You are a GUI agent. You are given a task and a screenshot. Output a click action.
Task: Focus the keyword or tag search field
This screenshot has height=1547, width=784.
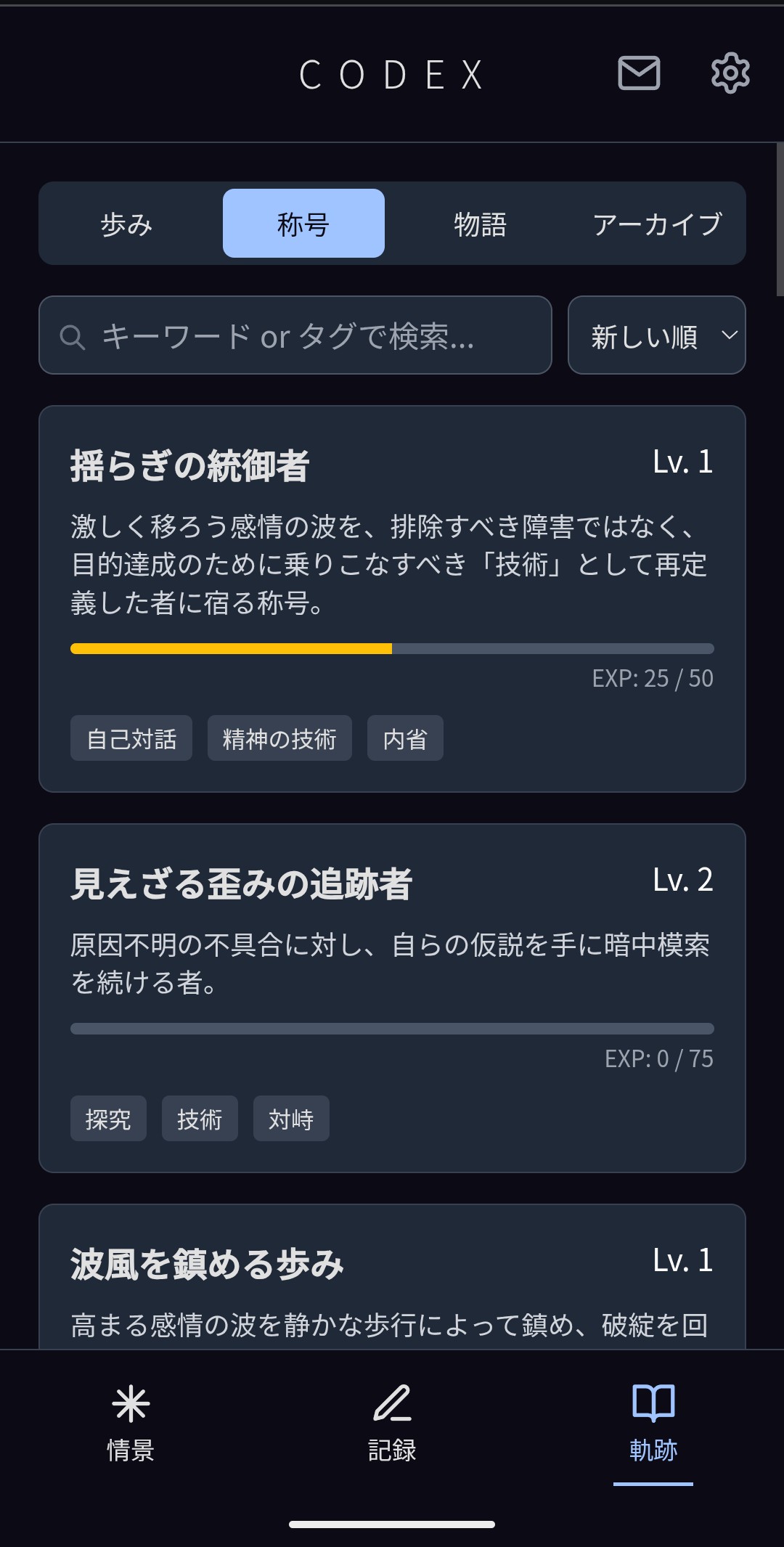pos(295,335)
